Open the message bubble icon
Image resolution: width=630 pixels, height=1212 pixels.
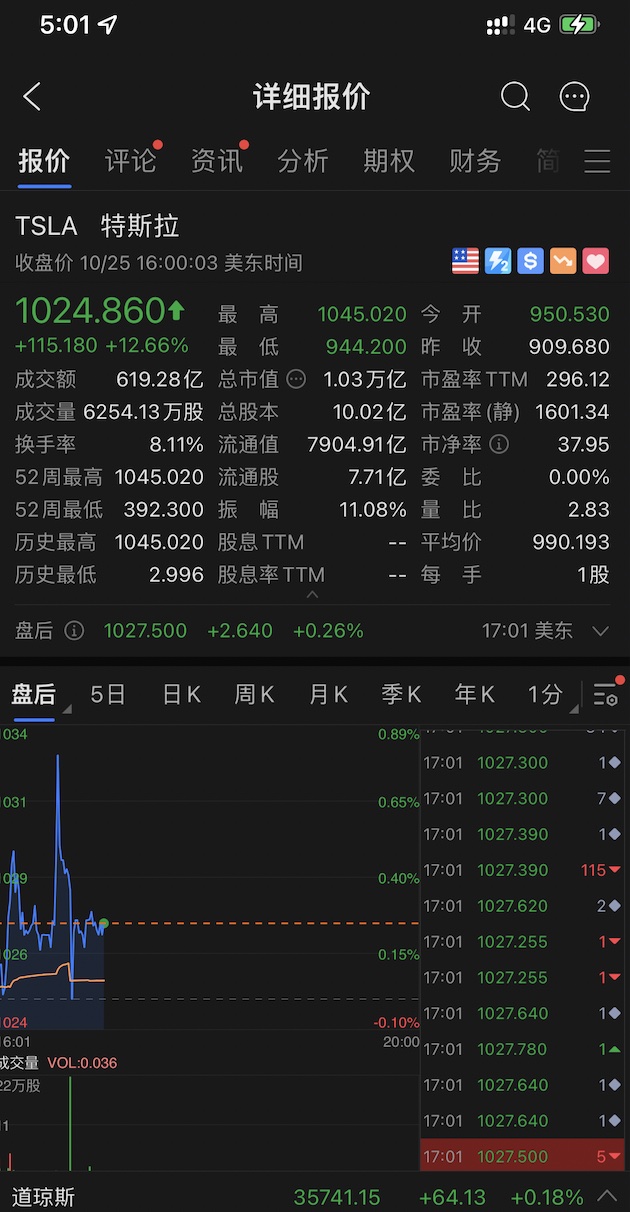click(x=575, y=97)
